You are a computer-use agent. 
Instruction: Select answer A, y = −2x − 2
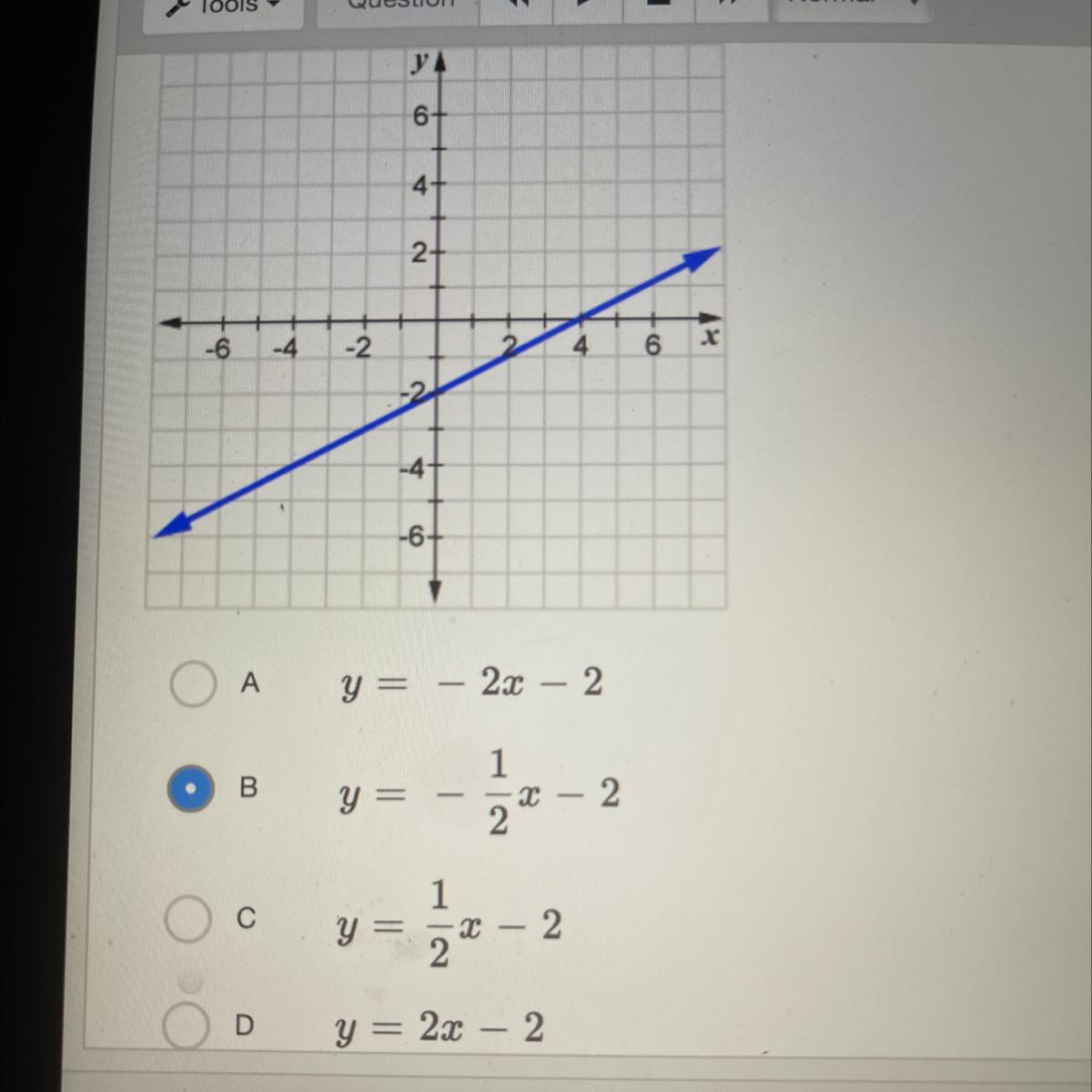(193, 683)
